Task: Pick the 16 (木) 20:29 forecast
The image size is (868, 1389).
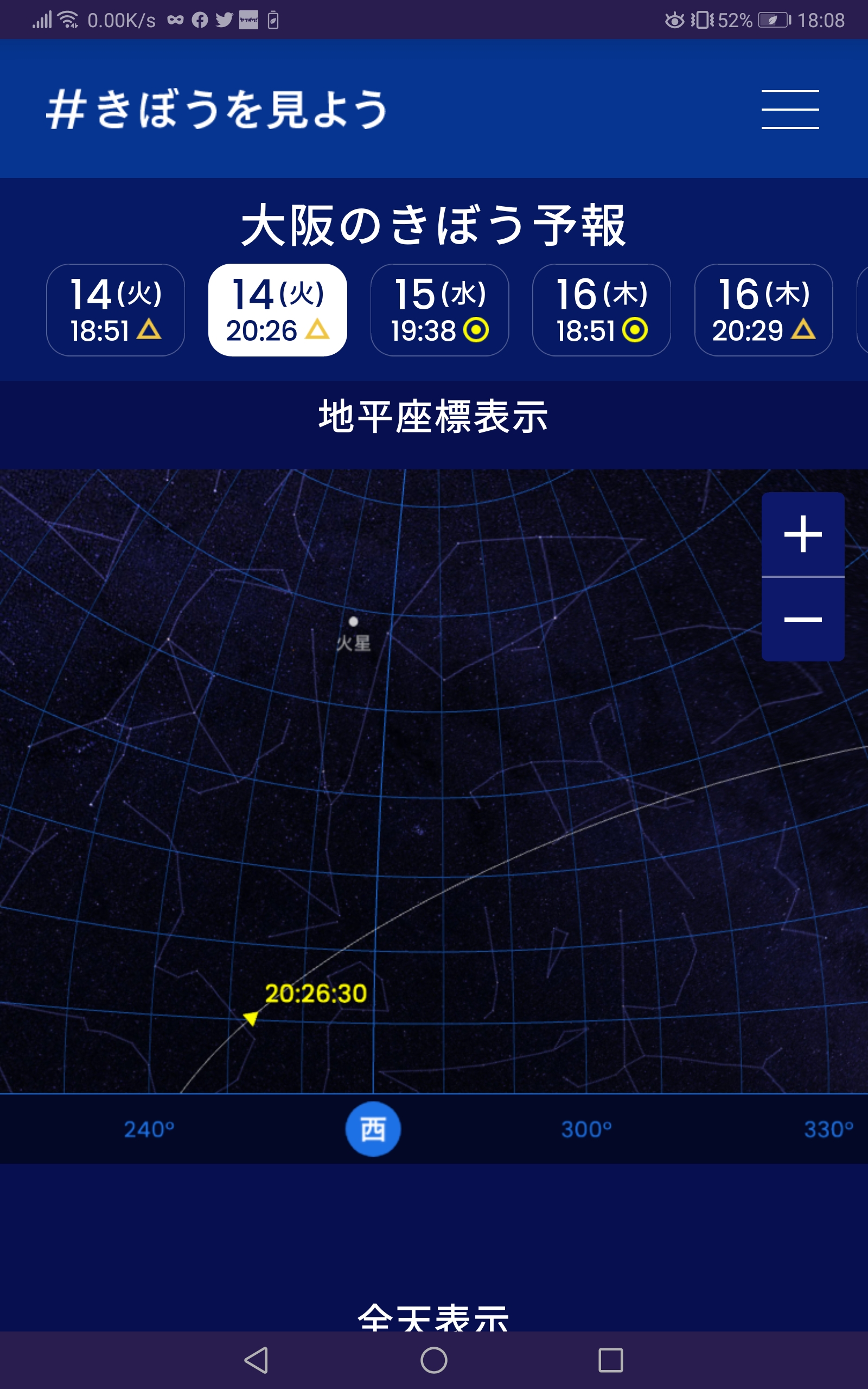Action: coord(763,310)
